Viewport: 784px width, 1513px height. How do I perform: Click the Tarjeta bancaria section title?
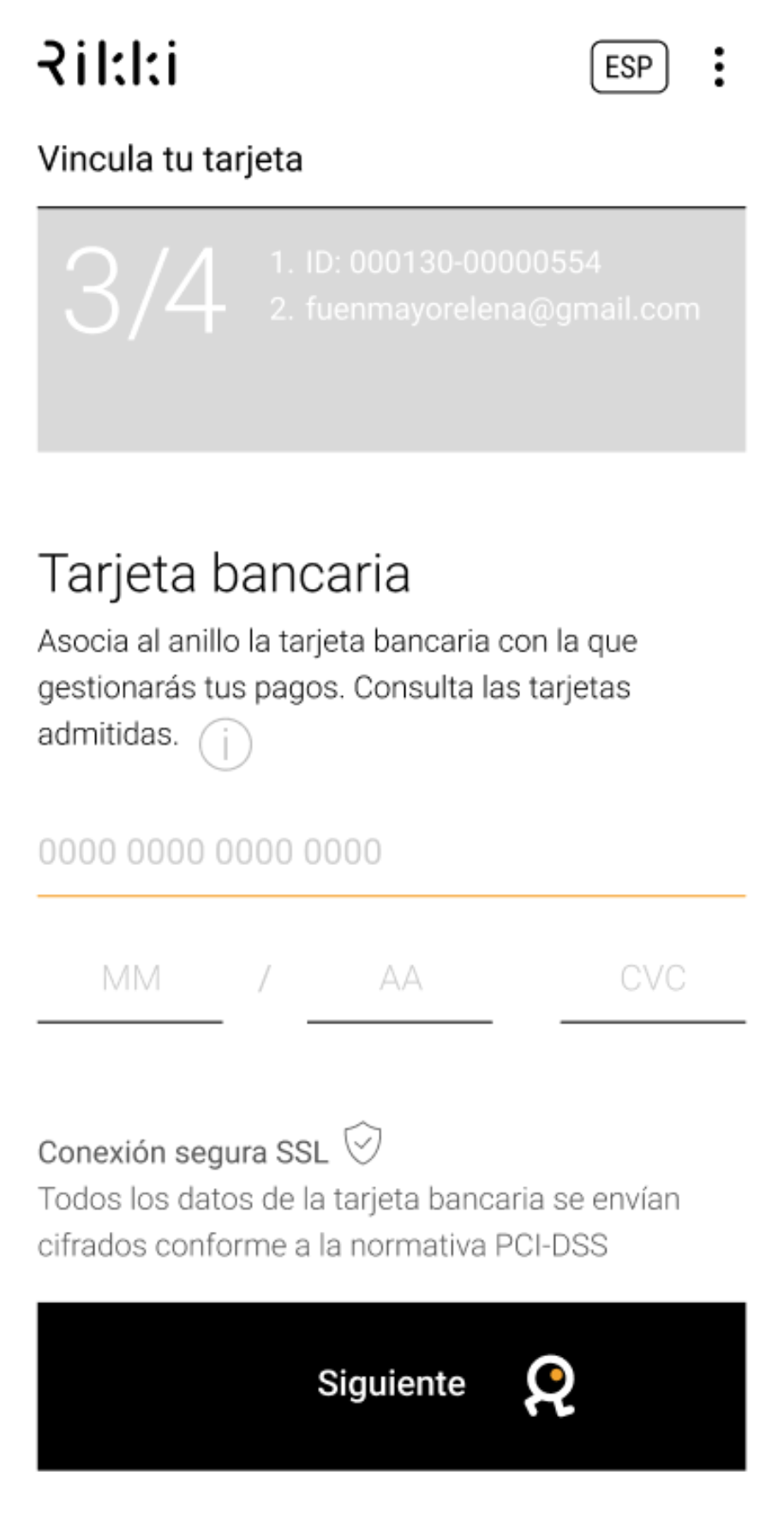point(224,574)
